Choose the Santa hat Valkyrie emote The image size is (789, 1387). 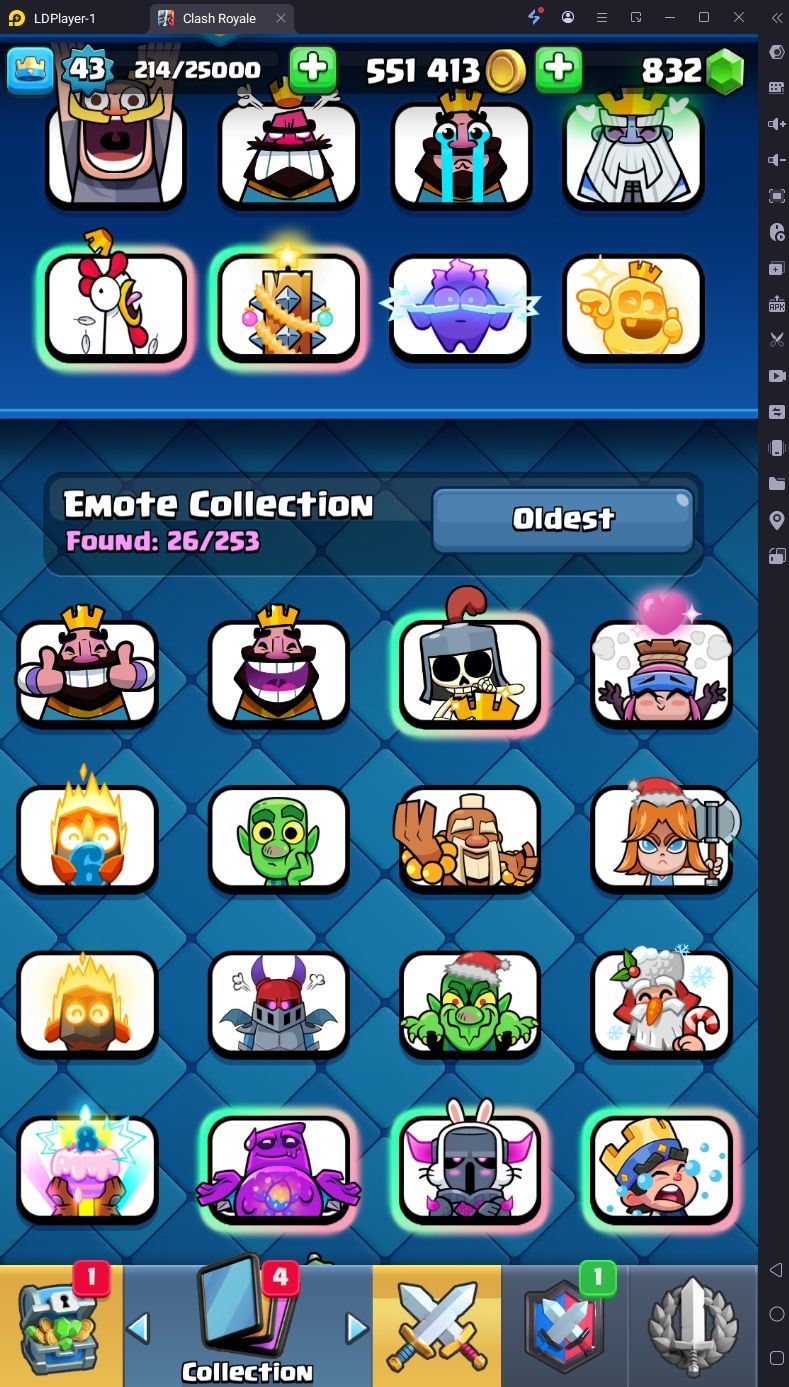pos(662,837)
